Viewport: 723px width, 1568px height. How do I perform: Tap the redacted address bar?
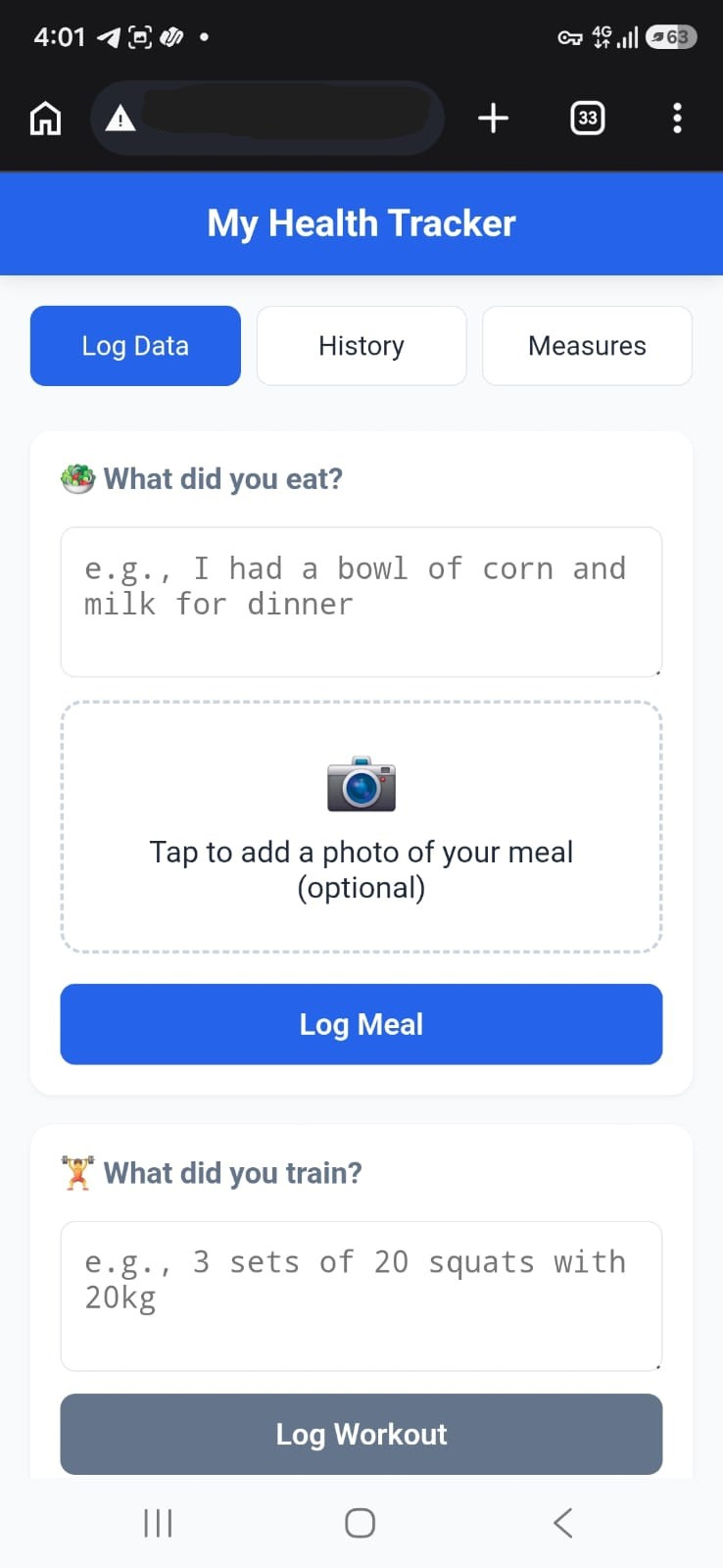click(x=267, y=119)
